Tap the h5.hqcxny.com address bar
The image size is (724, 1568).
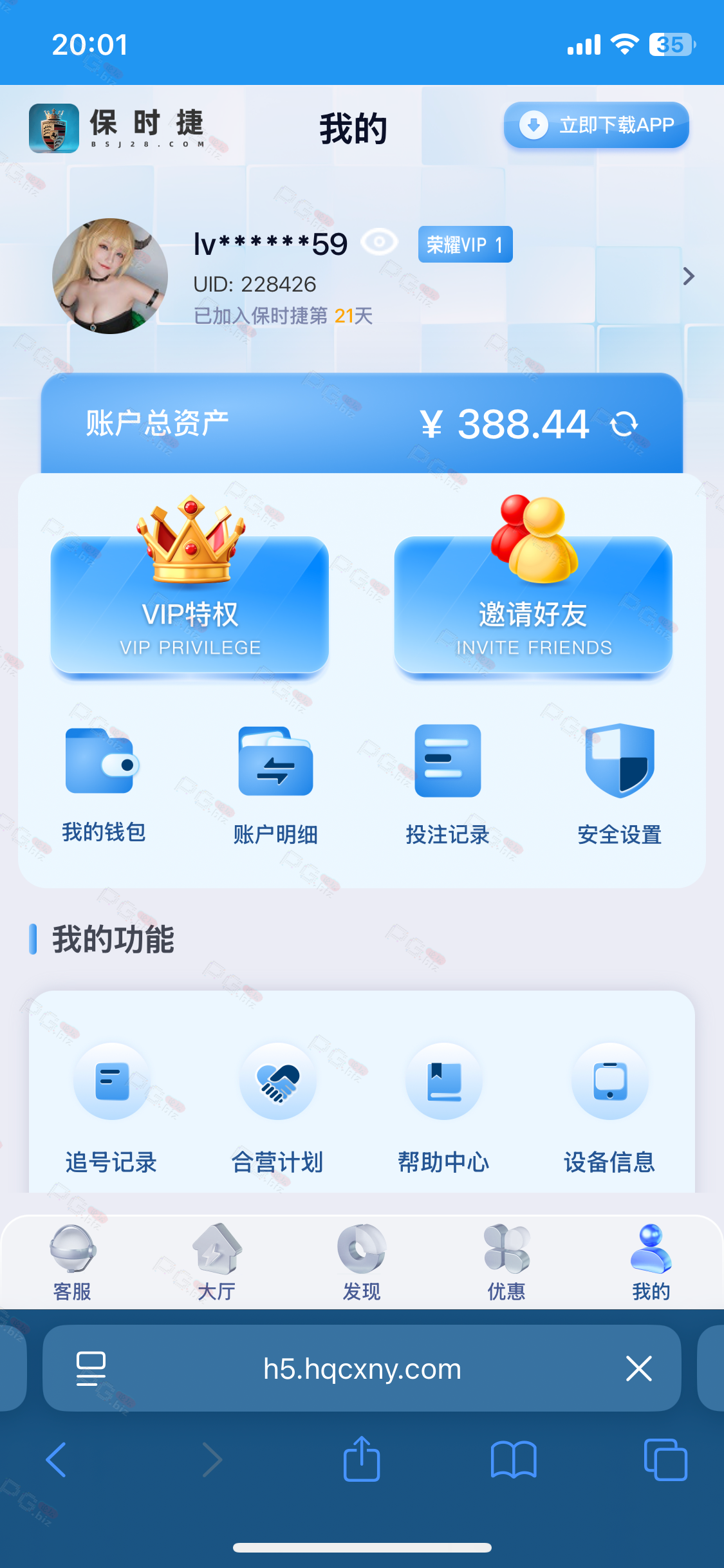pyautogui.click(x=362, y=1368)
